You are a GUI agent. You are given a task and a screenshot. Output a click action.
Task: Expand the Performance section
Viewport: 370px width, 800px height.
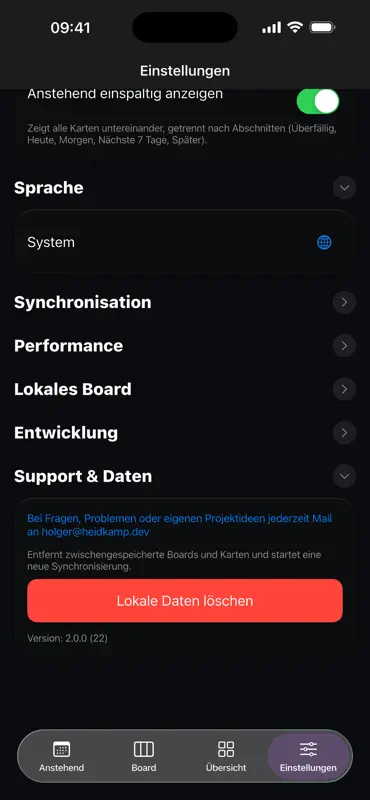(x=344, y=346)
